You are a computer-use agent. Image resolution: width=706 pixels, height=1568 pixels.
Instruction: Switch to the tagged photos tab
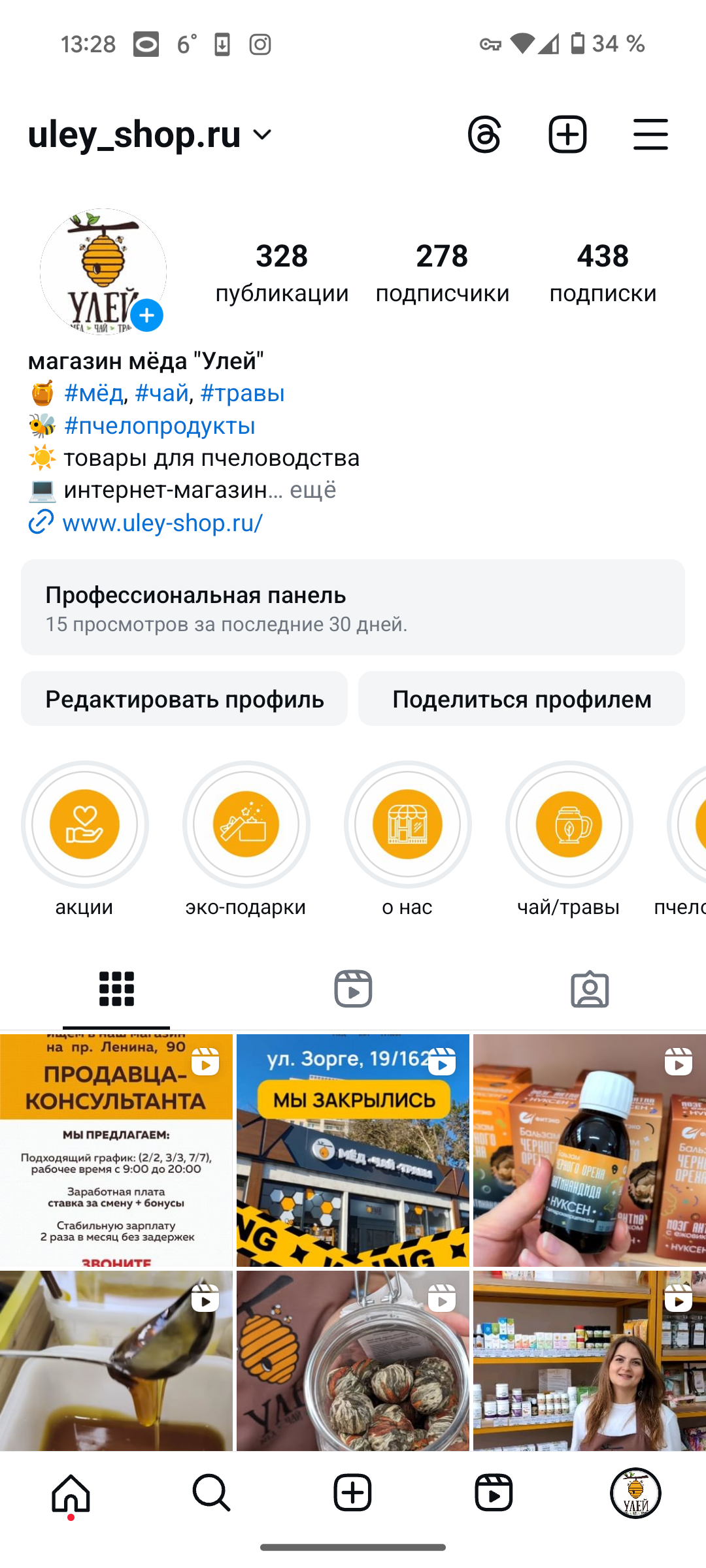(590, 988)
